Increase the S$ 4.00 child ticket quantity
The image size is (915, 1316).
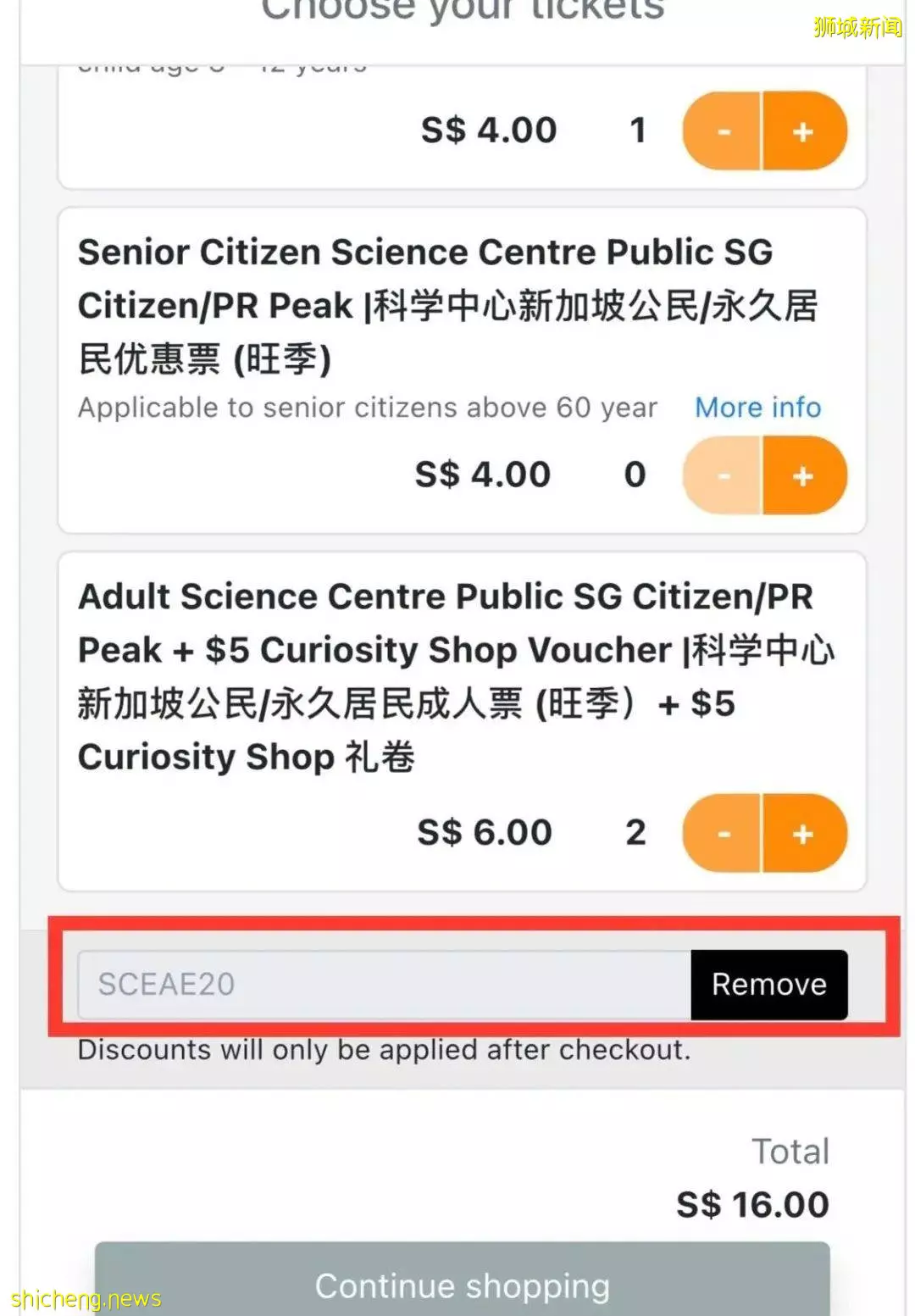point(804,131)
